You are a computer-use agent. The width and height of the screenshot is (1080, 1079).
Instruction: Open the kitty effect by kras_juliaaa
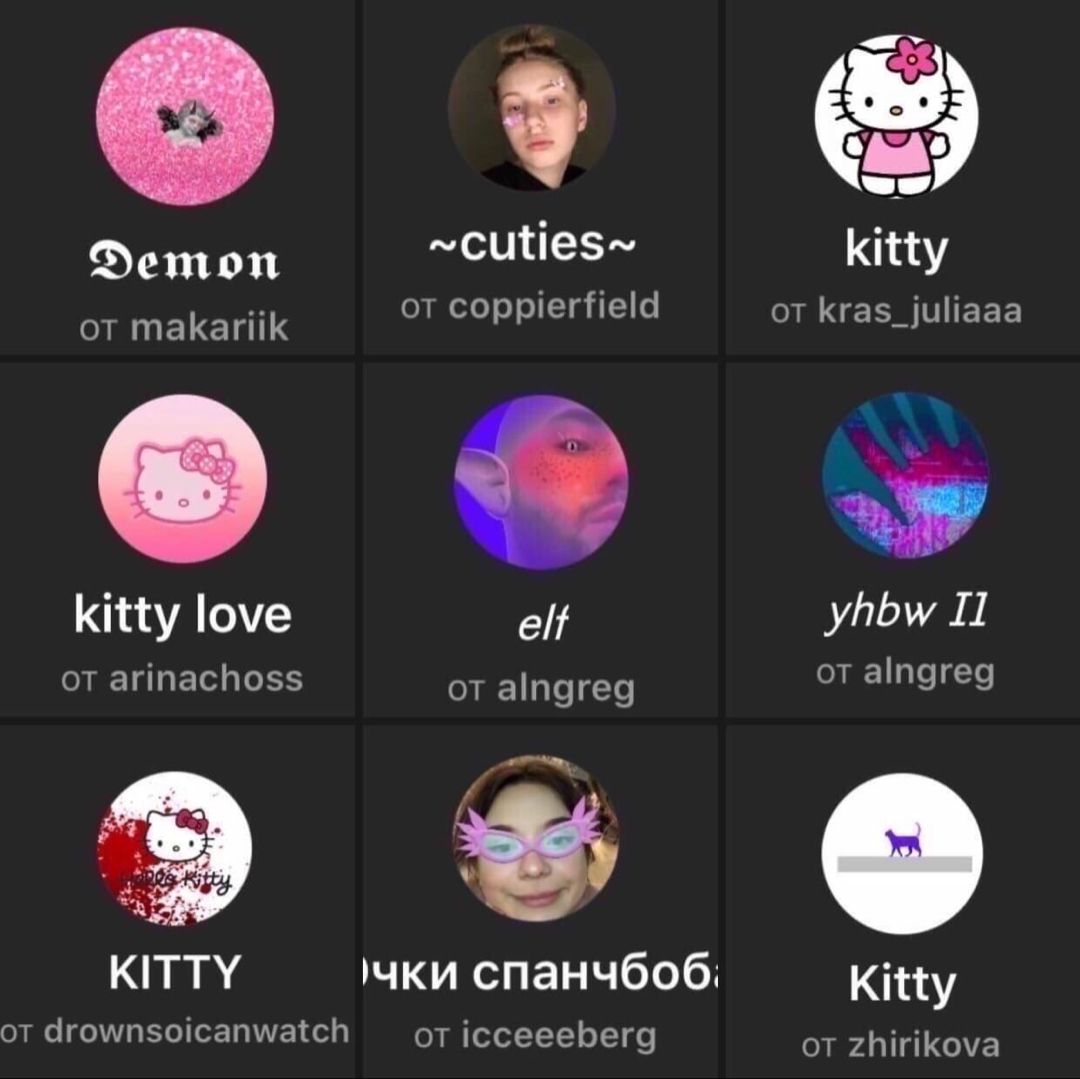(x=897, y=115)
